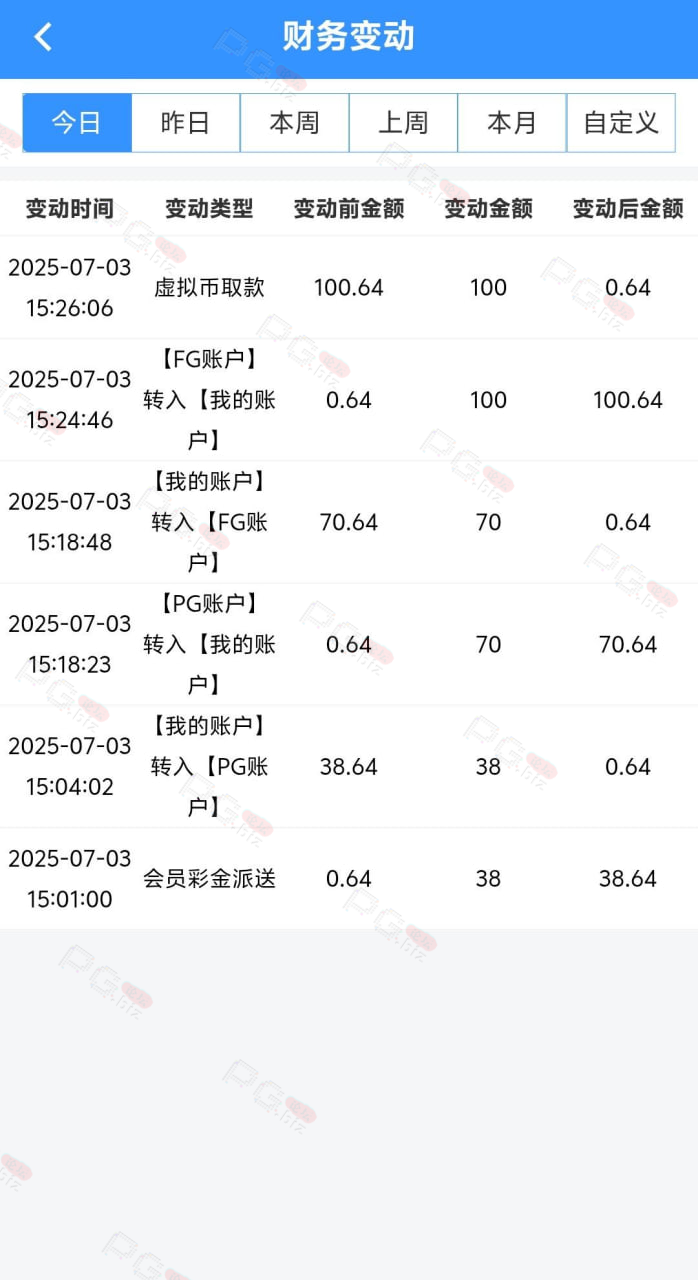Switch to the 昨日 tab
The height and width of the screenshot is (1280, 698).
186,123
